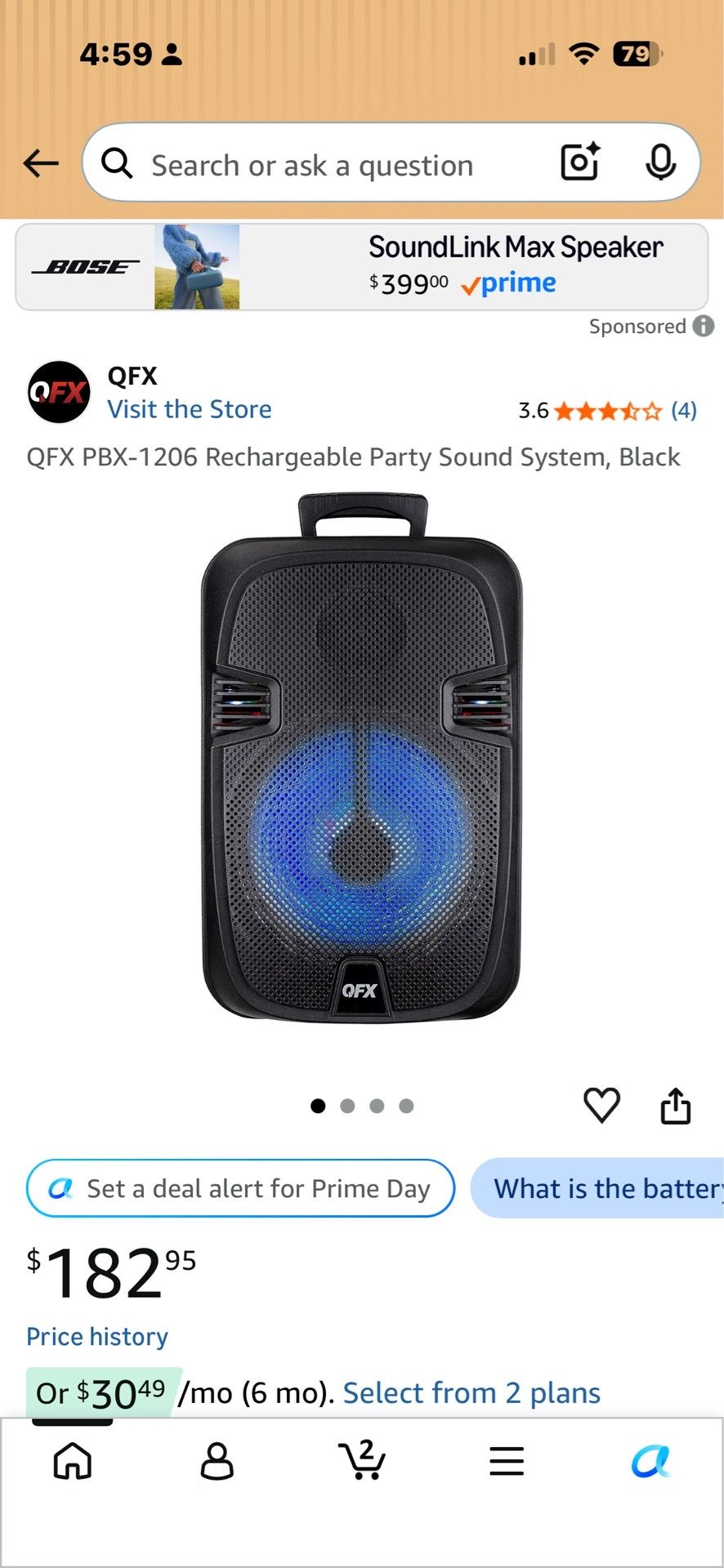Go back with the arrow icon
The width and height of the screenshot is (724, 1568).
(41, 163)
